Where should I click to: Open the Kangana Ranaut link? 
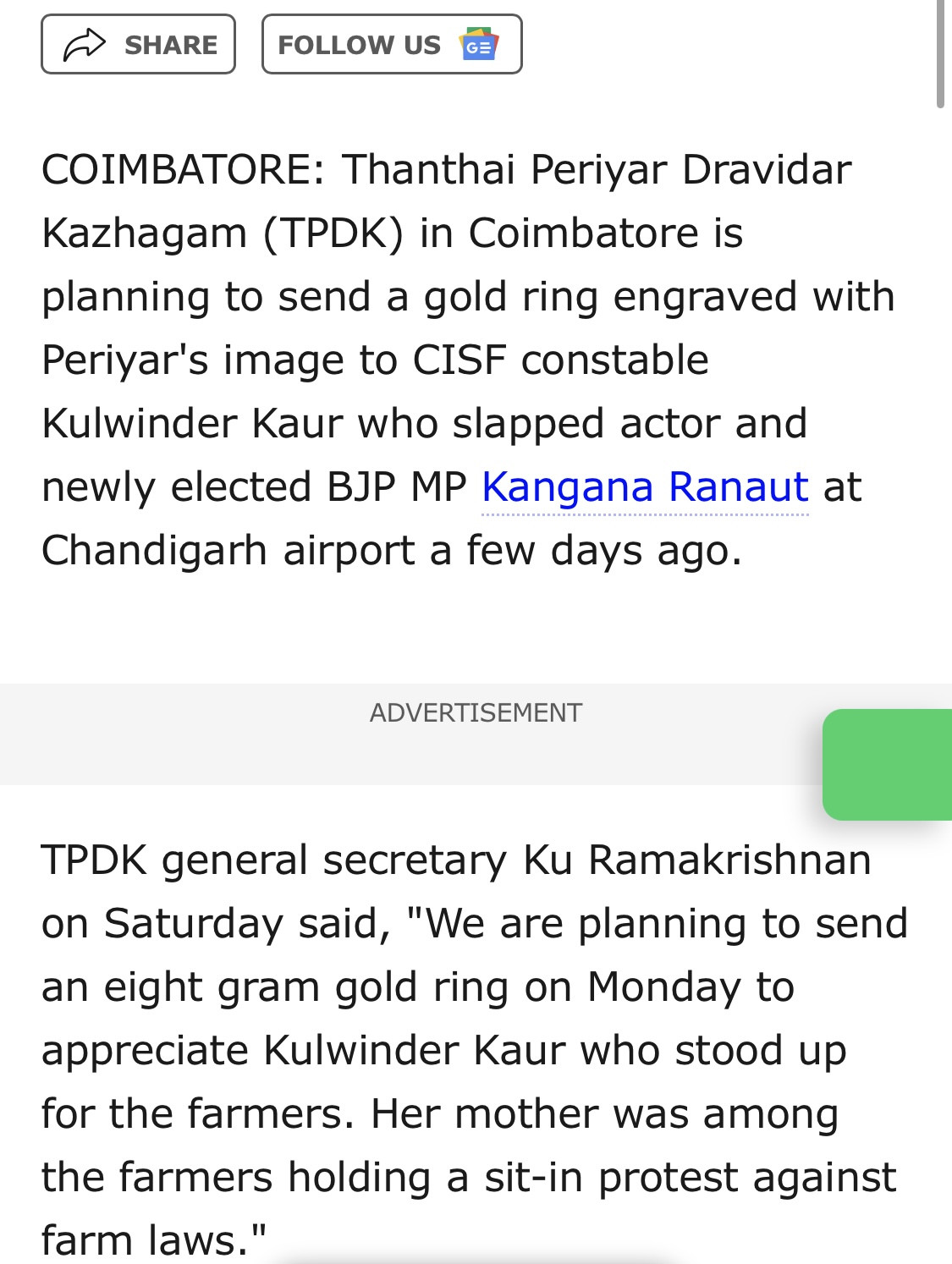click(645, 487)
